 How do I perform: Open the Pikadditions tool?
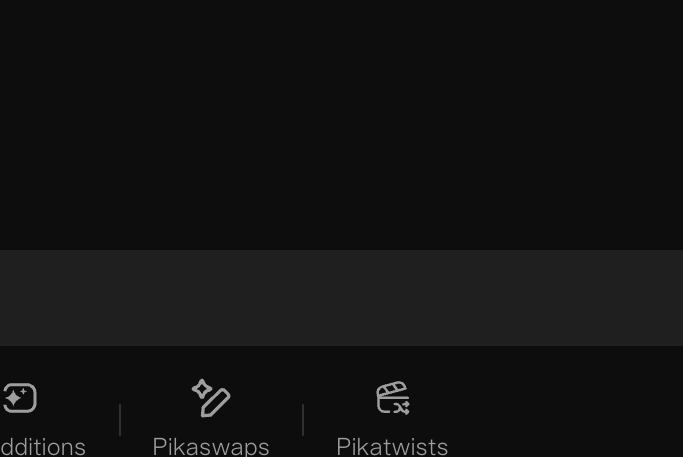tap(28, 417)
